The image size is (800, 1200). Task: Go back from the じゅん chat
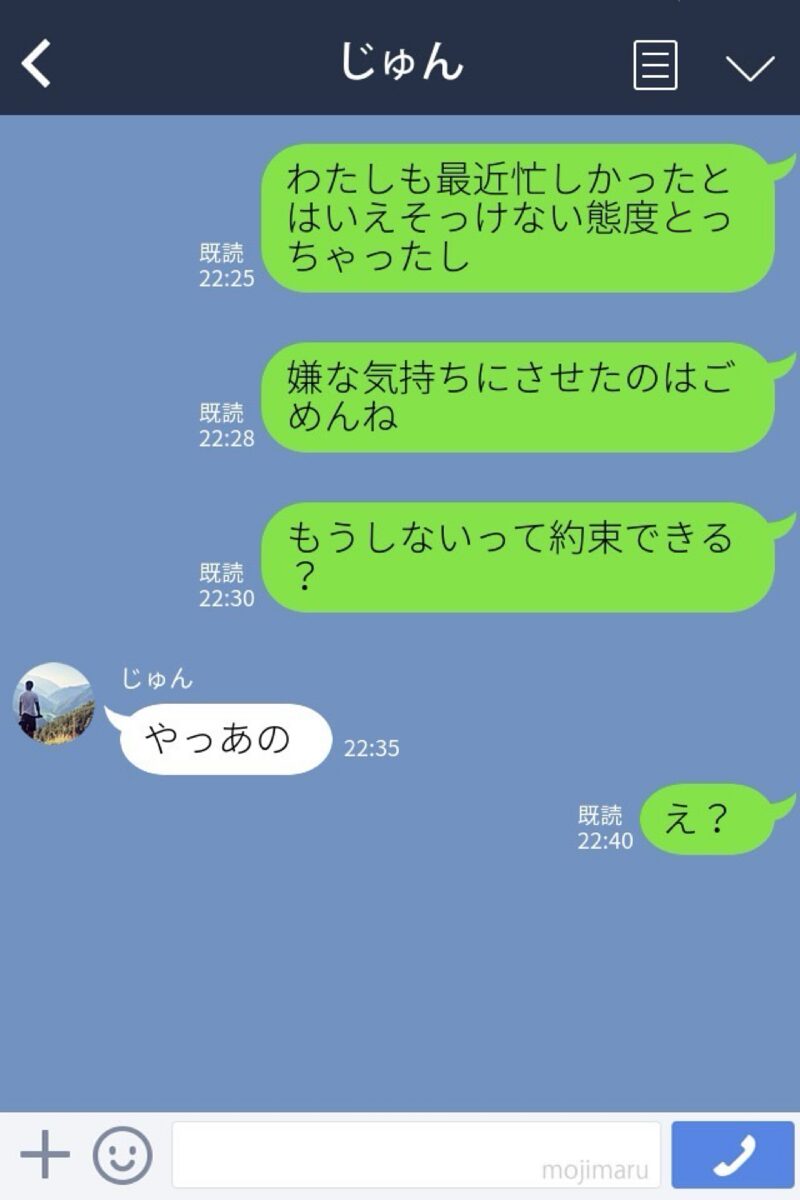(37, 66)
